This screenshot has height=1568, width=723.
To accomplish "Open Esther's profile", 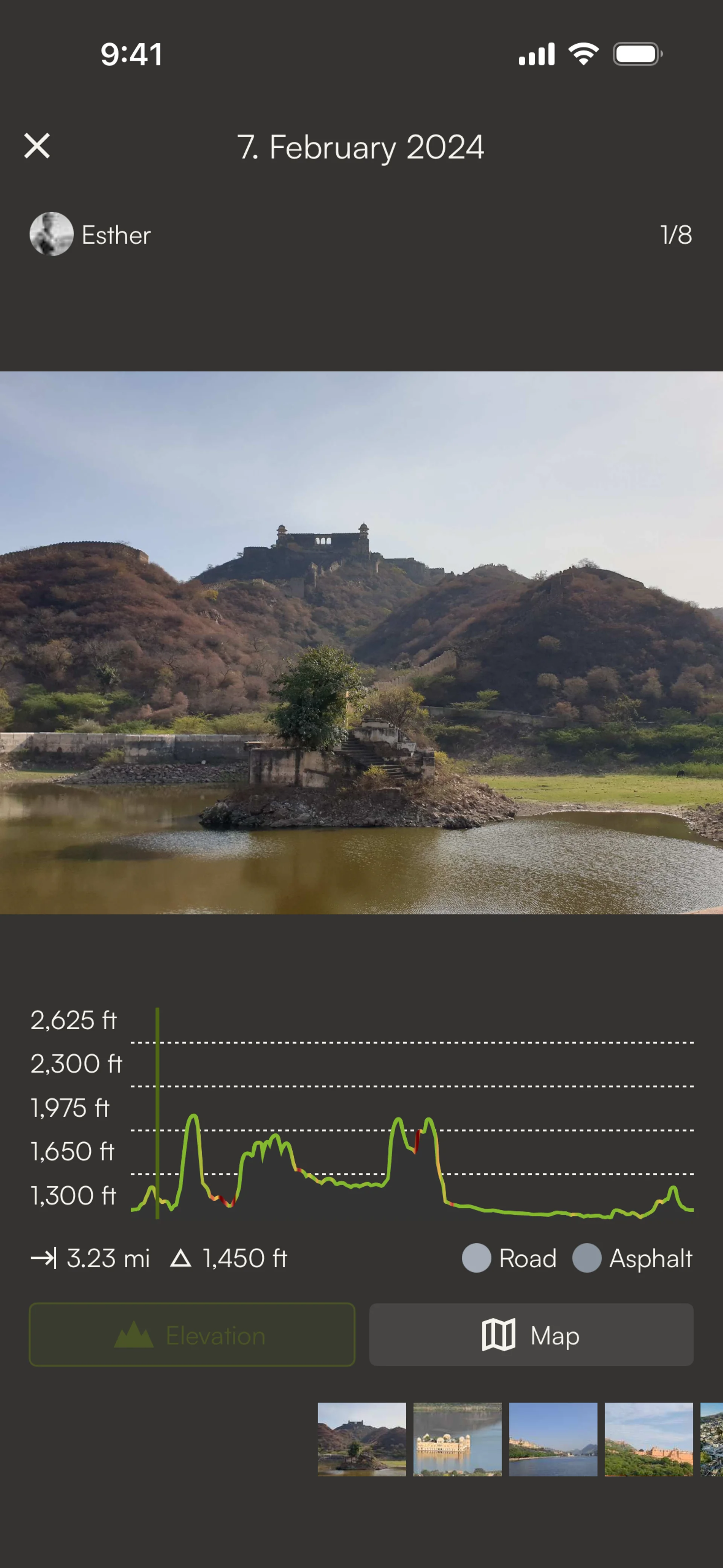I will click(90, 234).
